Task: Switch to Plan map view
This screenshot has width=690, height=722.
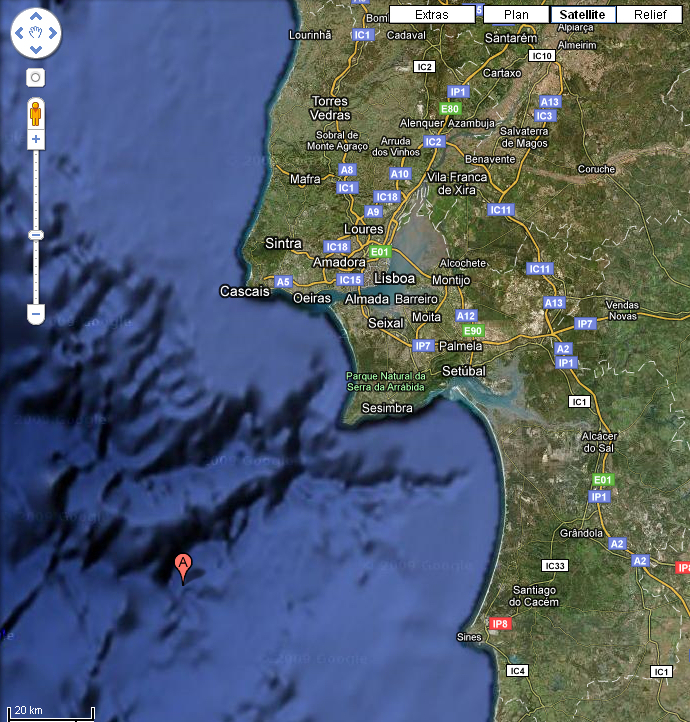Action: pyautogui.click(x=516, y=14)
